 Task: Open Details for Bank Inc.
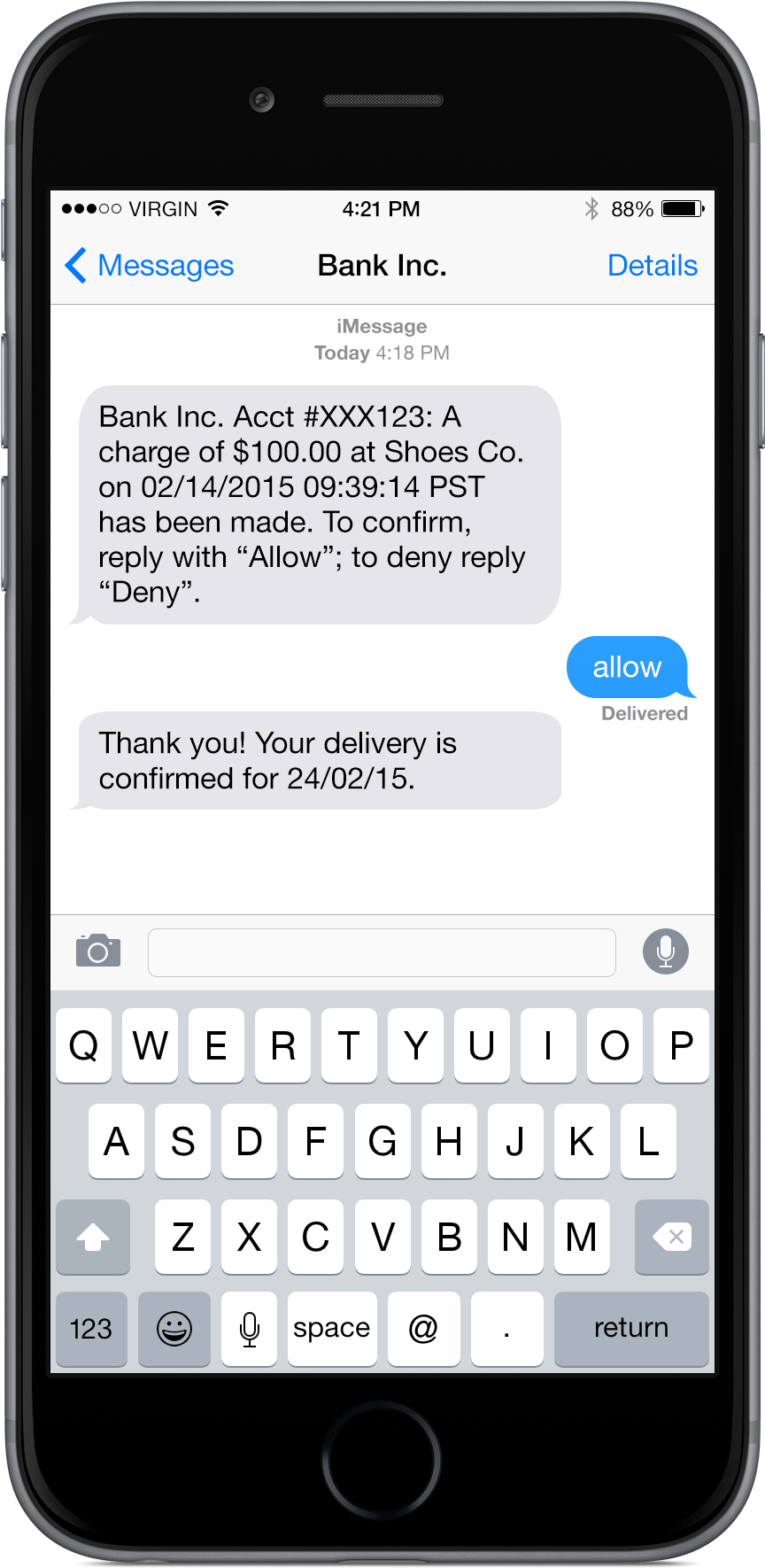652,266
